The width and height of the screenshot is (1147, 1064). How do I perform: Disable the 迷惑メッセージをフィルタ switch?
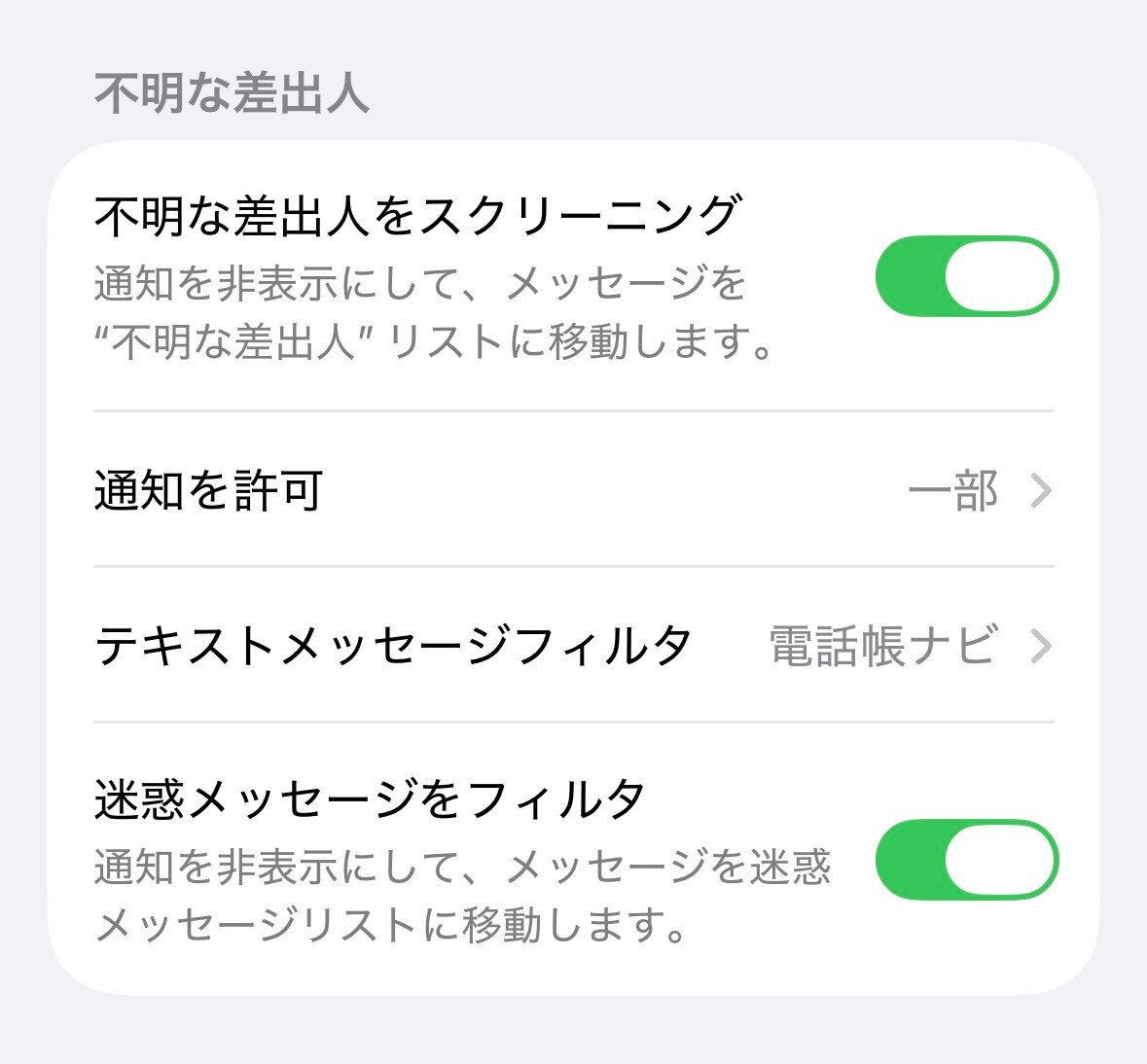pyautogui.click(x=966, y=860)
